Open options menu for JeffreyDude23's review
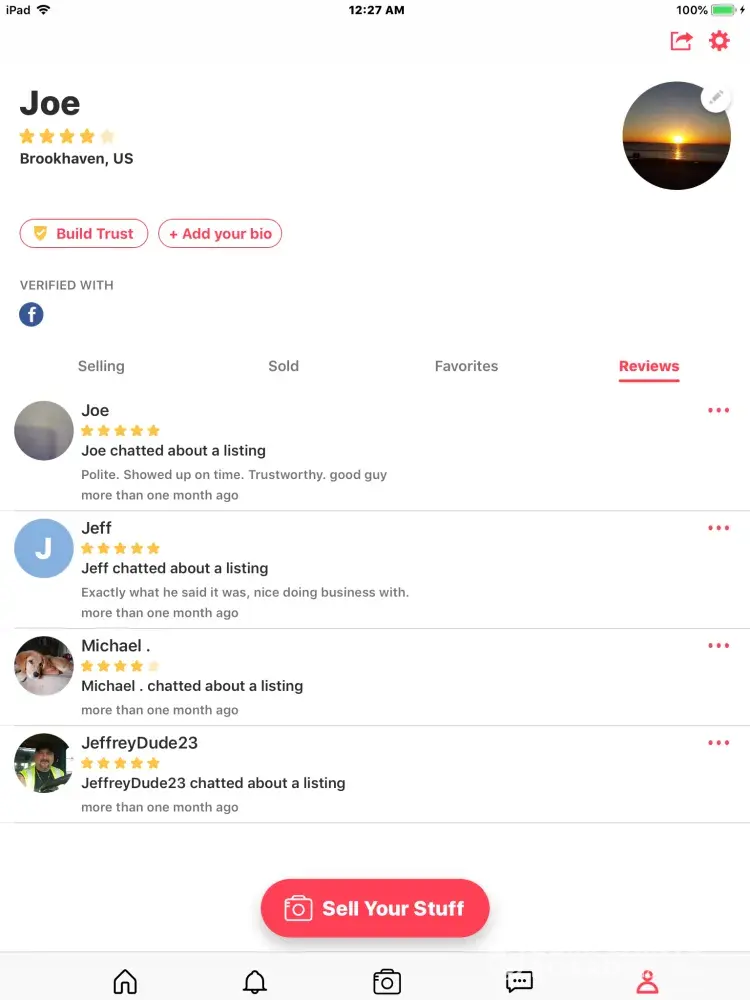The image size is (750, 1000). click(718, 742)
